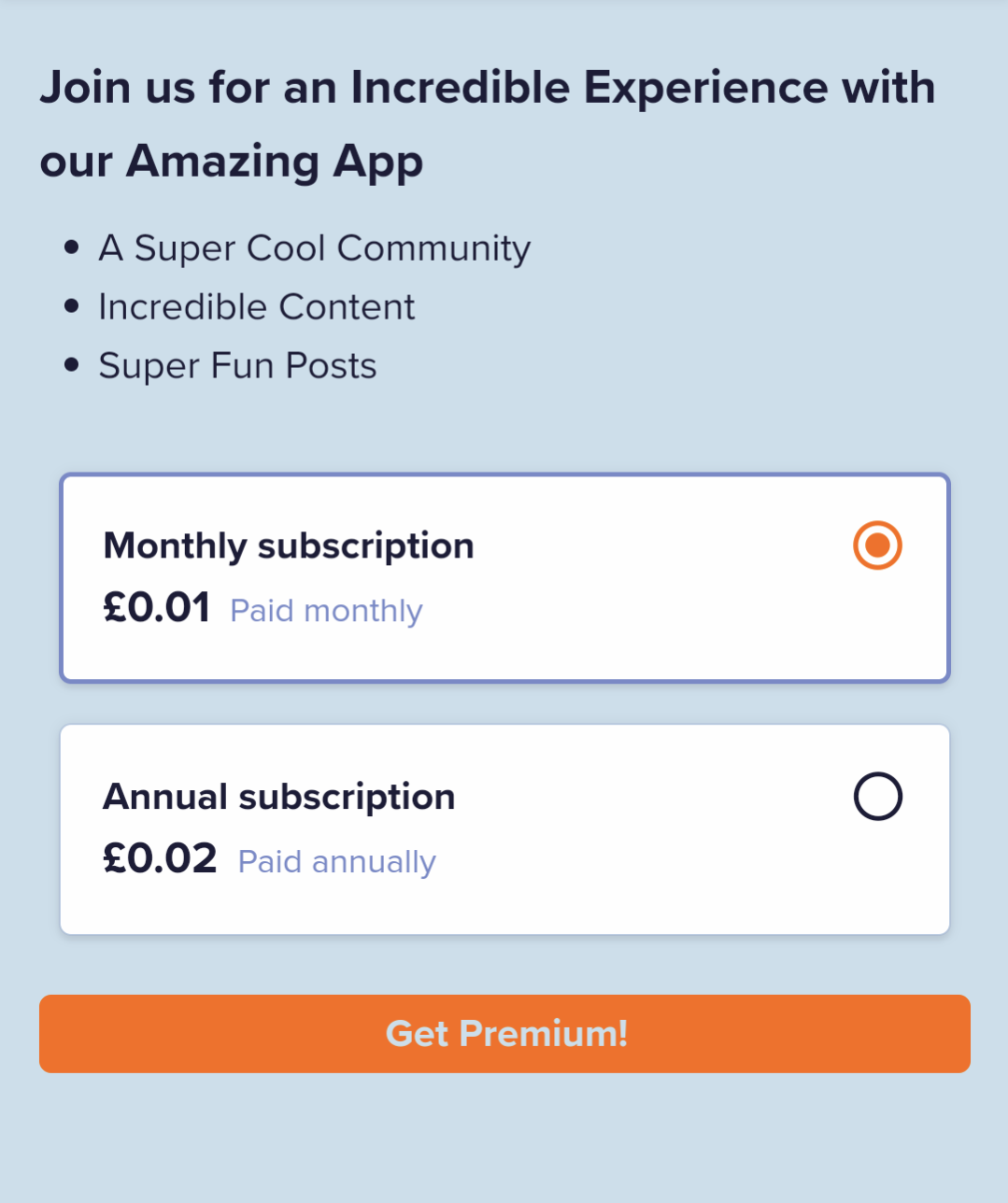Click the £0.02 price text

160,859
